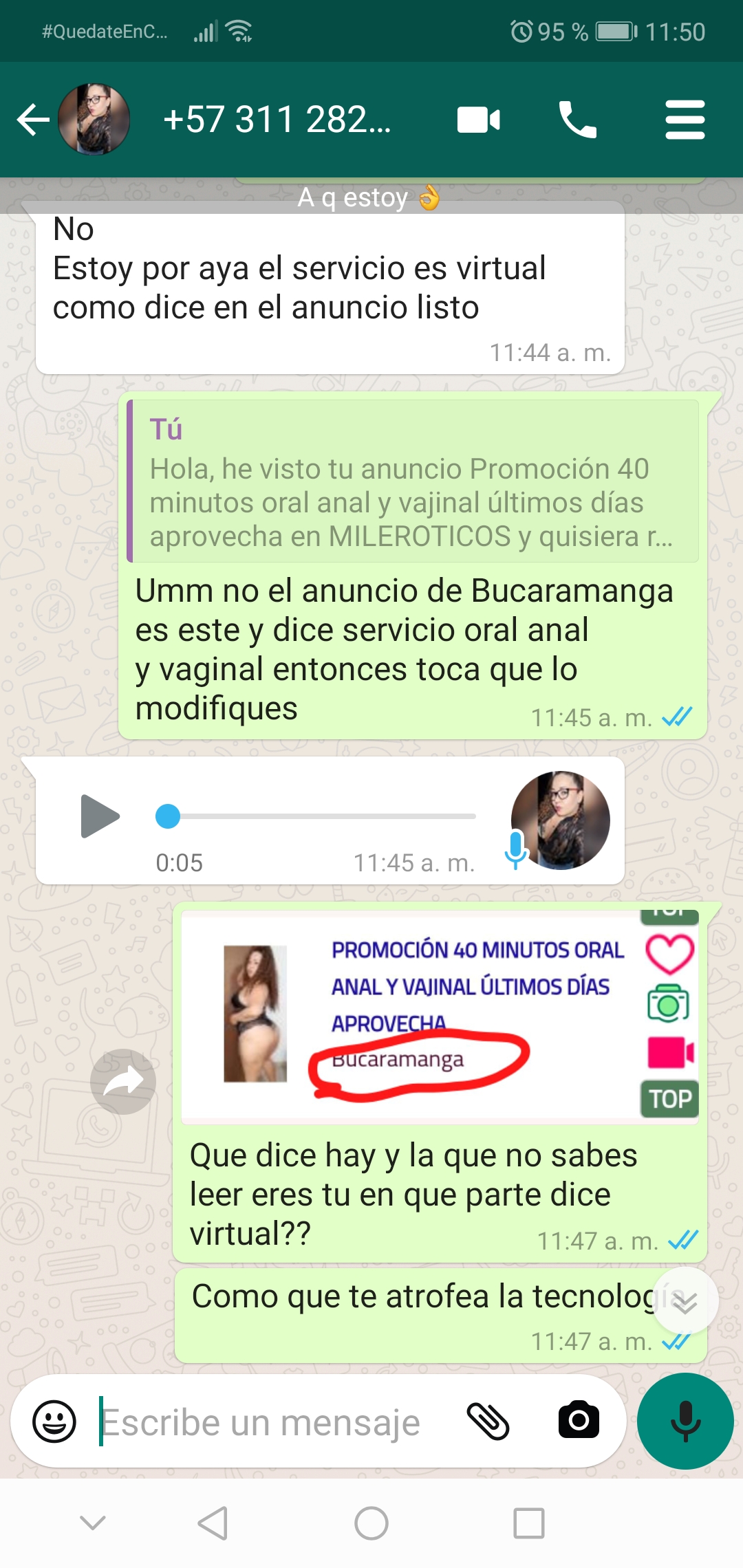Show recent apps

[529, 1523]
